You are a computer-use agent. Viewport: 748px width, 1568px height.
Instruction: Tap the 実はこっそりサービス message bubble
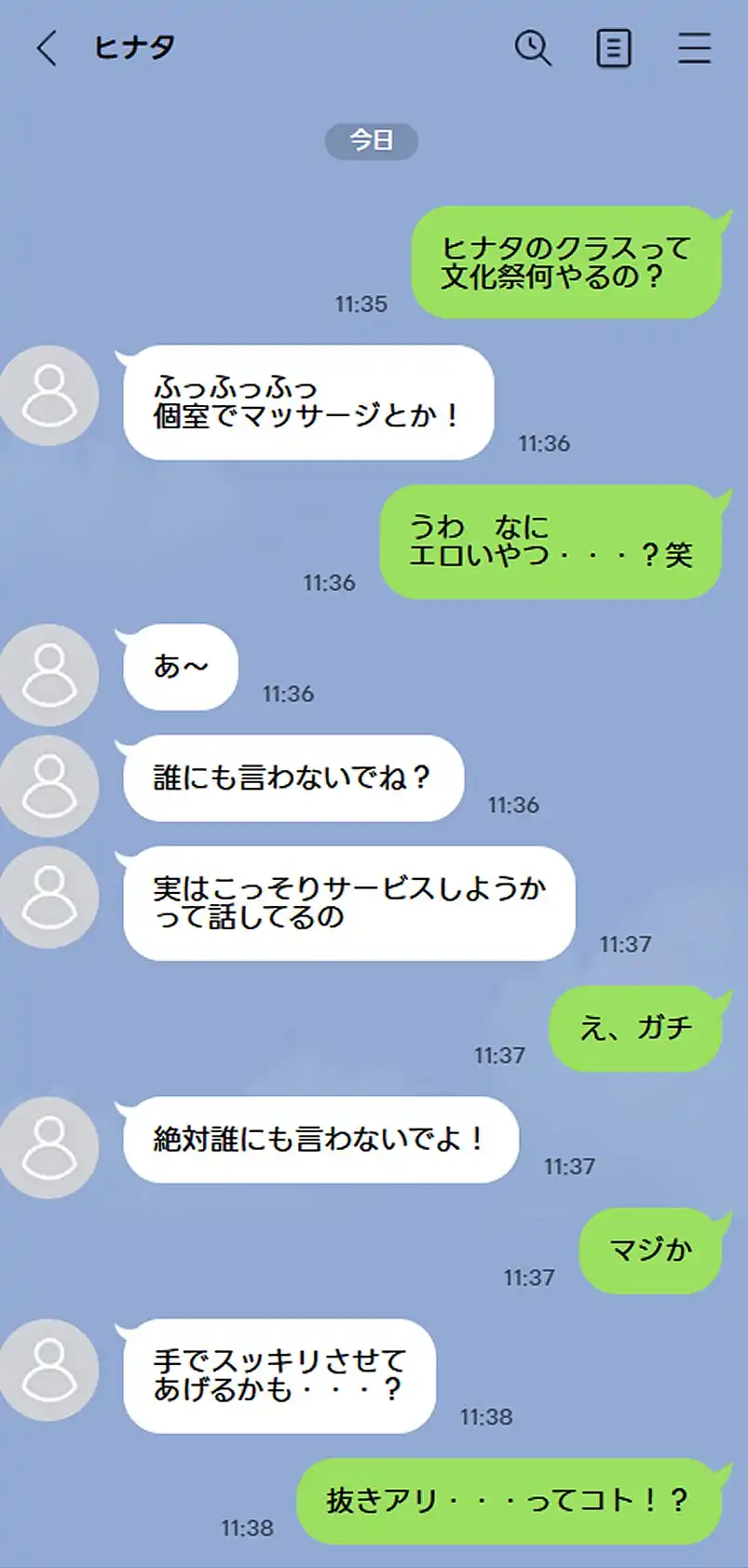click(x=349, y=904)
